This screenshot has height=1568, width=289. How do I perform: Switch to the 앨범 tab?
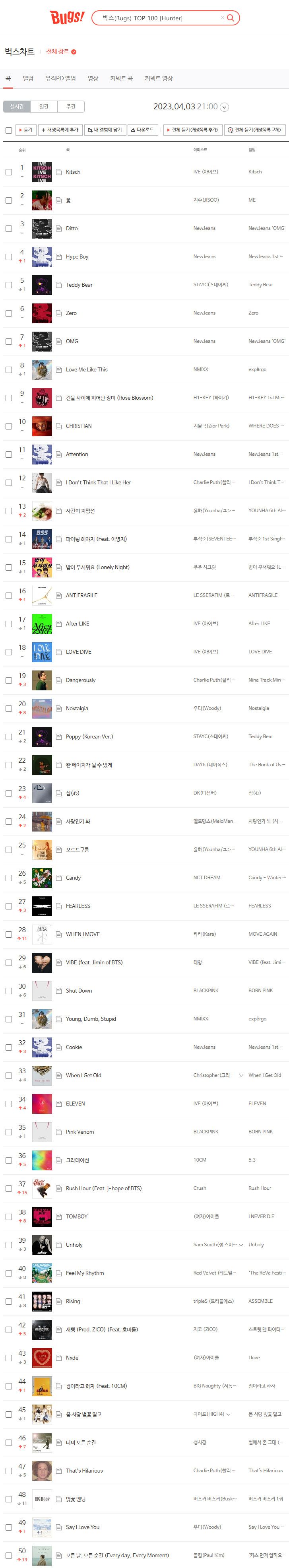(x=28, y=78)
